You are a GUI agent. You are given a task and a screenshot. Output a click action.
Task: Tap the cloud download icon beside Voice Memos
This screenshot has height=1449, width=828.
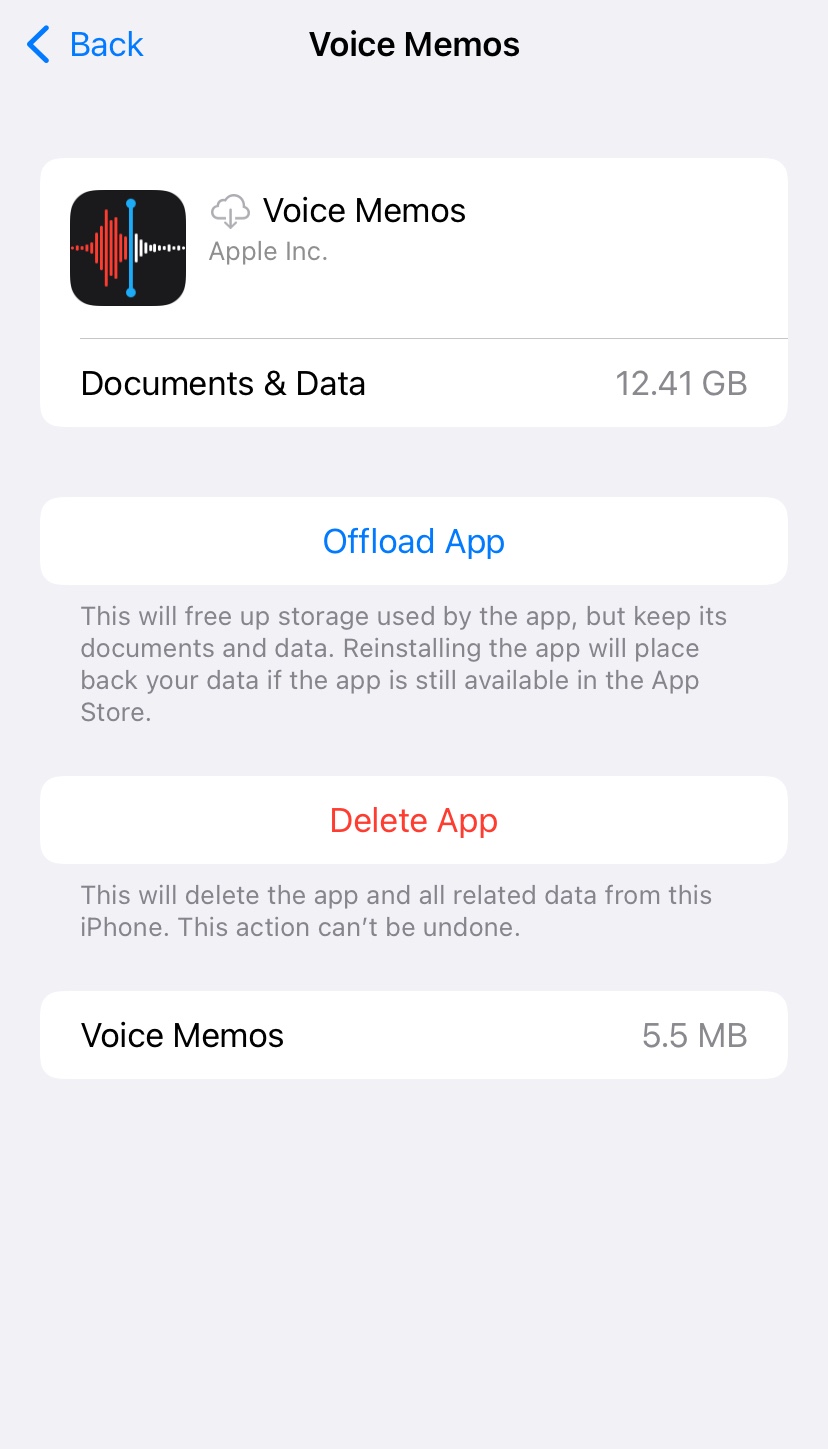click(230, 211)
